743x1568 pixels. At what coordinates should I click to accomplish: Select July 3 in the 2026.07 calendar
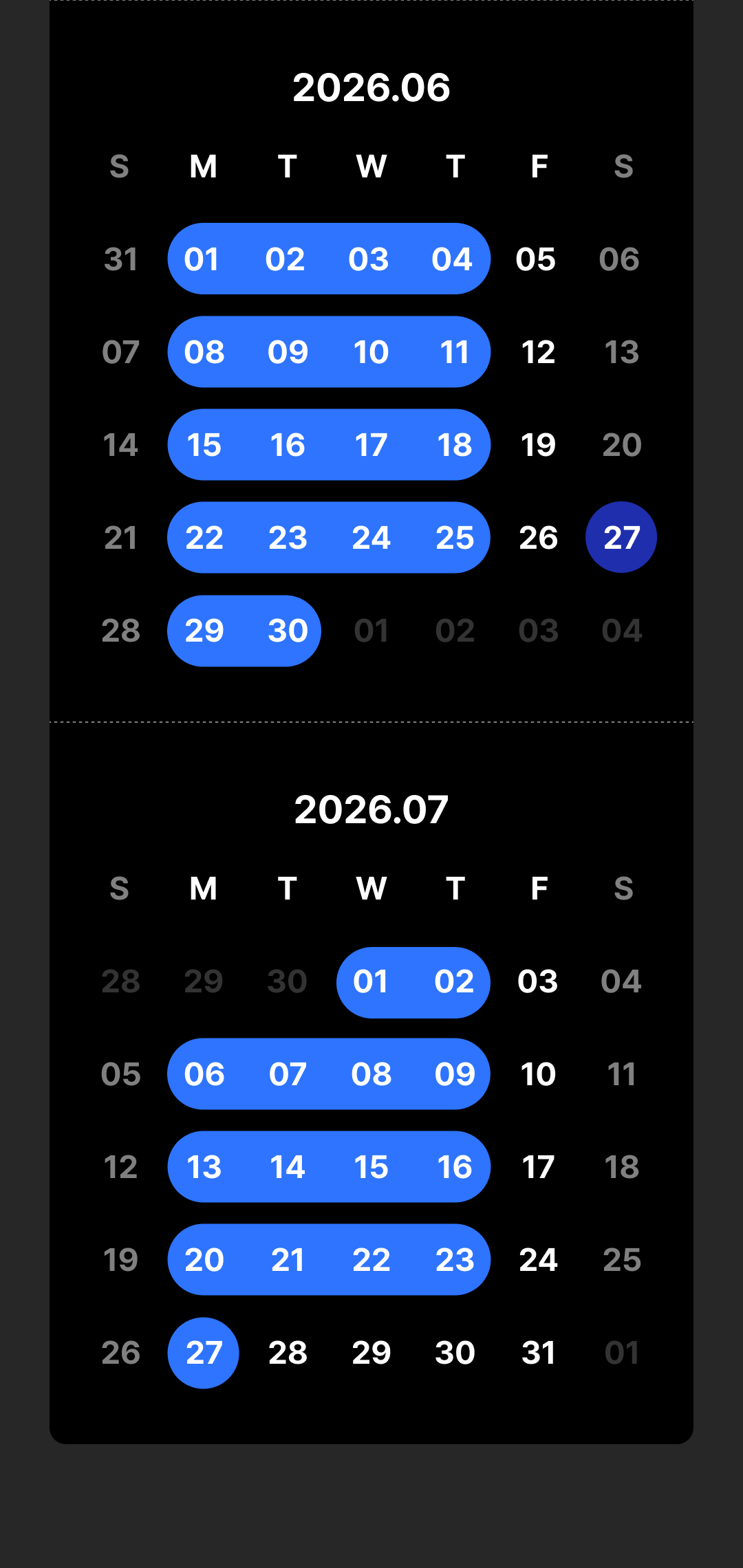(537, 981)
